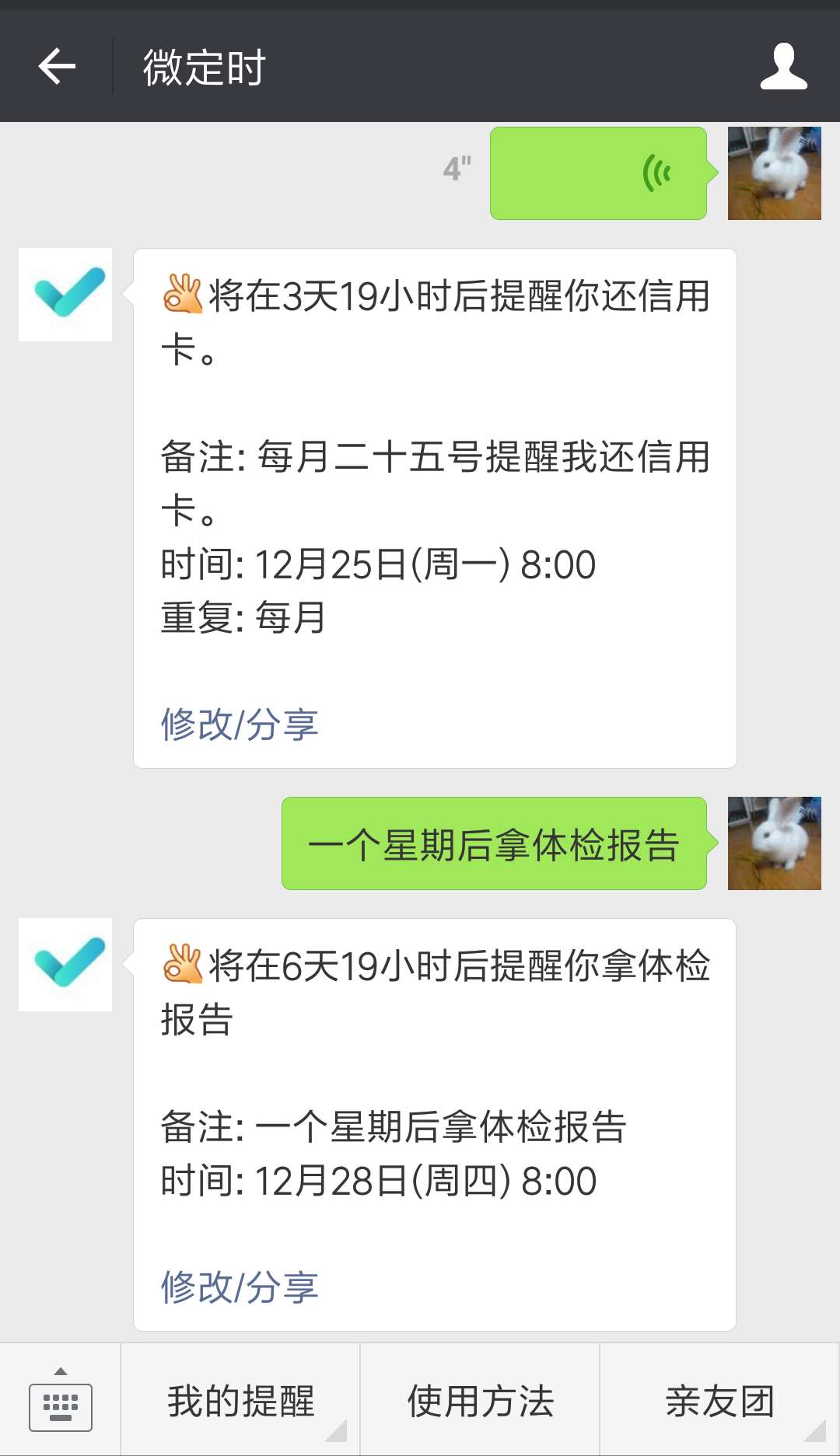Image resolution: width=840 pixels, height=1456 pixels.
Task: Open the 微定时 checkmark avatar beside the credit card reminder
Action: pos(65,295)
